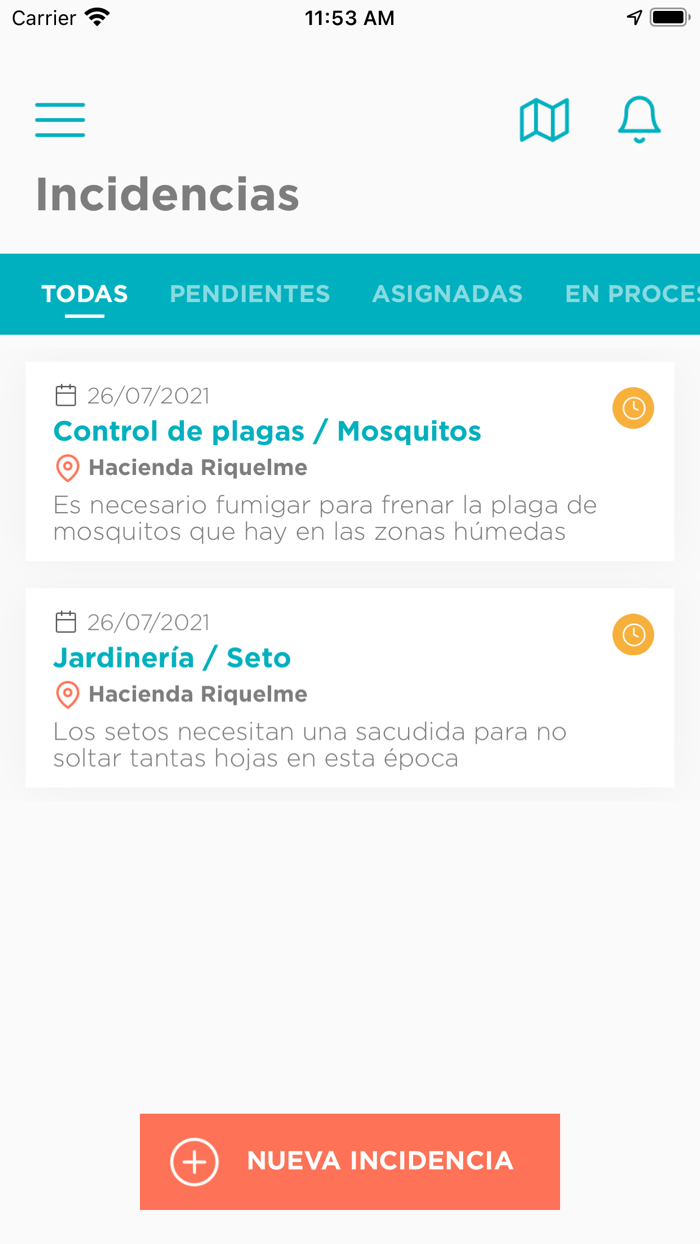This screenshot has width=700, height=1244.
Task: Select the Todas tab
Action: point(85,294)
